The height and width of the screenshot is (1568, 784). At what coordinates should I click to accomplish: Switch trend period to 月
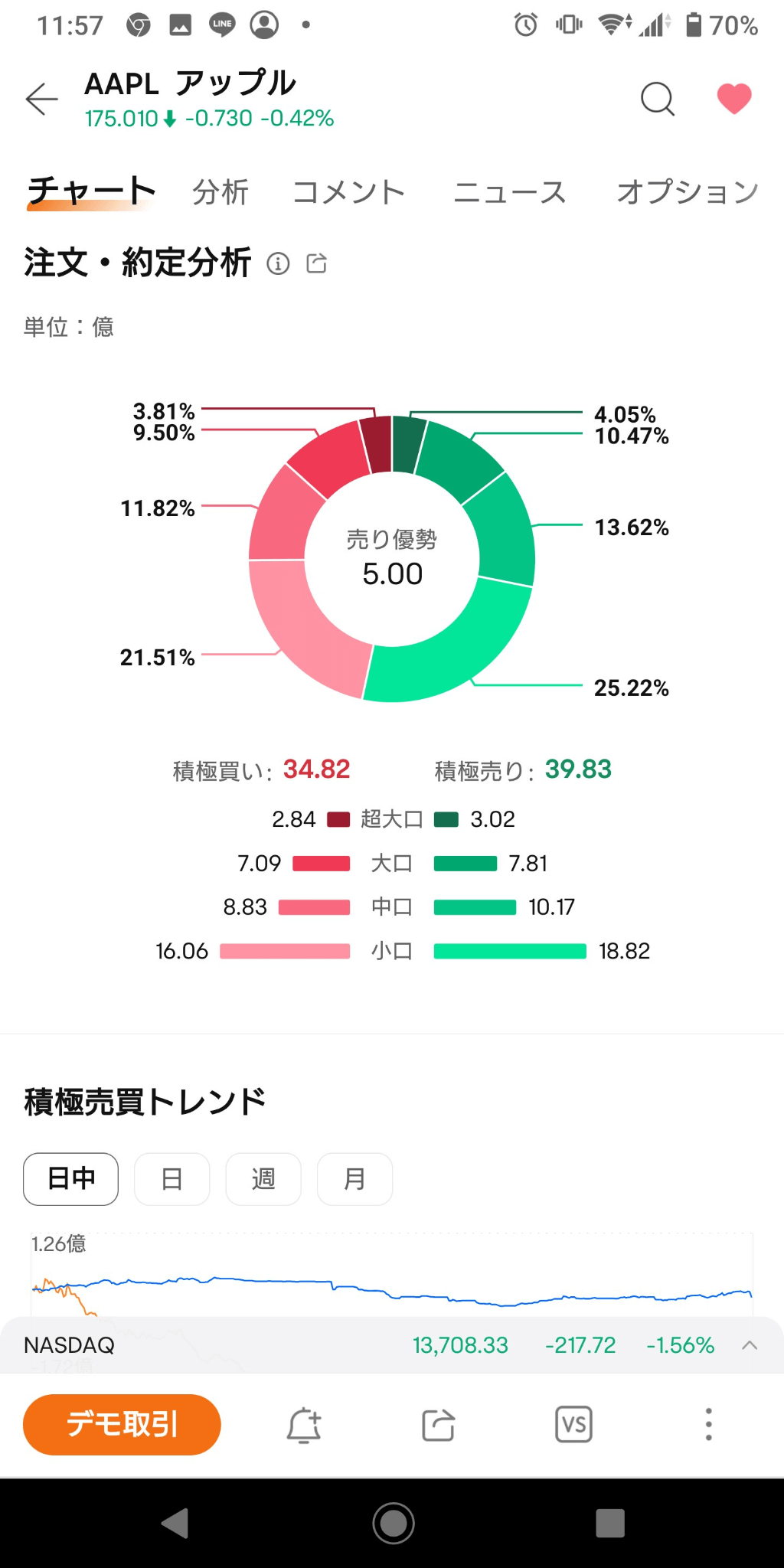(354, 1179)
